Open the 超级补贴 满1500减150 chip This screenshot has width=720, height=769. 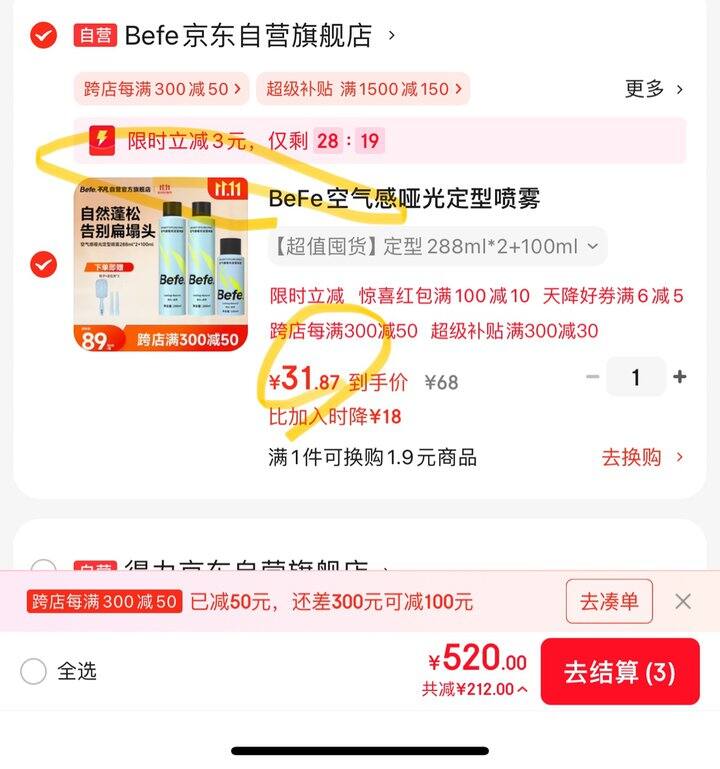362,89
